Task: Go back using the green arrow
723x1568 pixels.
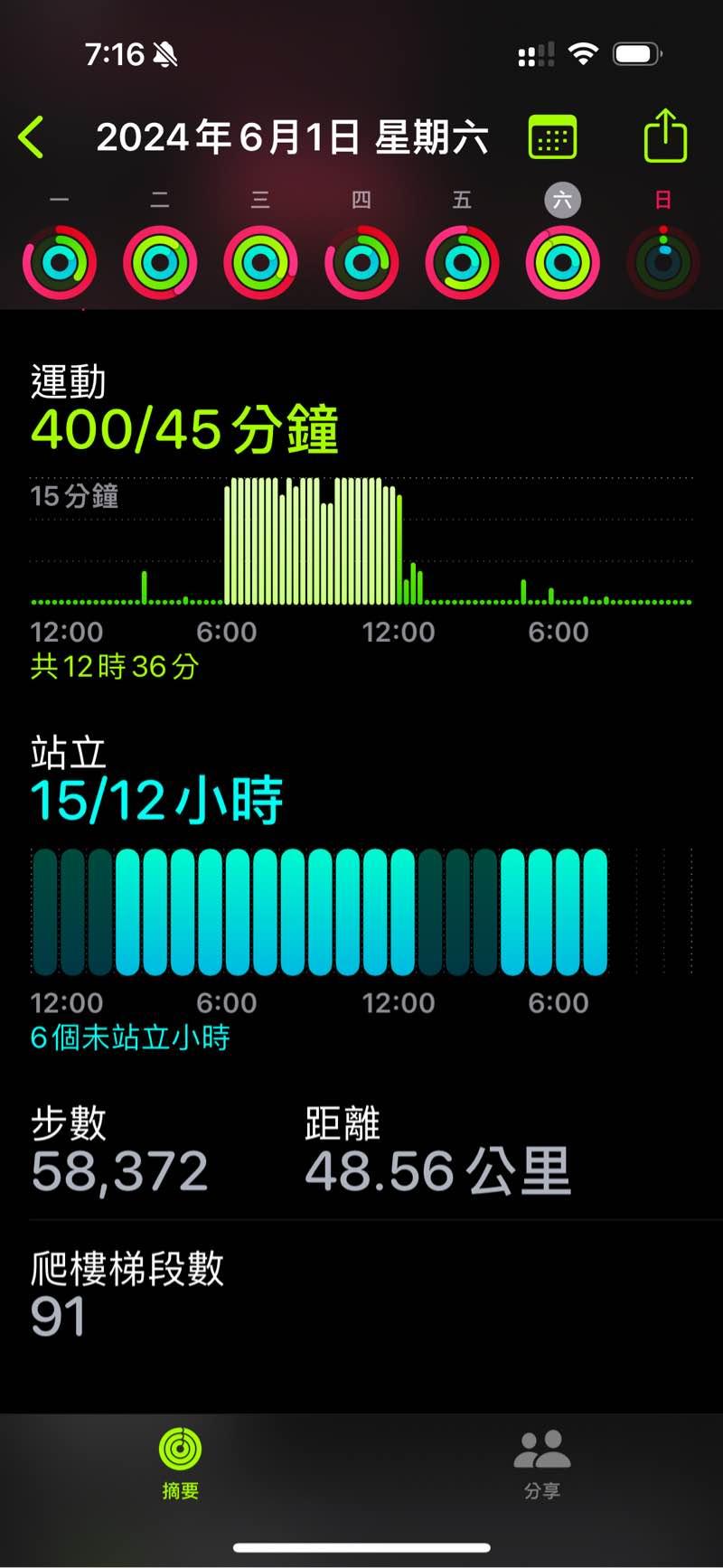Action: pos(32,138)
